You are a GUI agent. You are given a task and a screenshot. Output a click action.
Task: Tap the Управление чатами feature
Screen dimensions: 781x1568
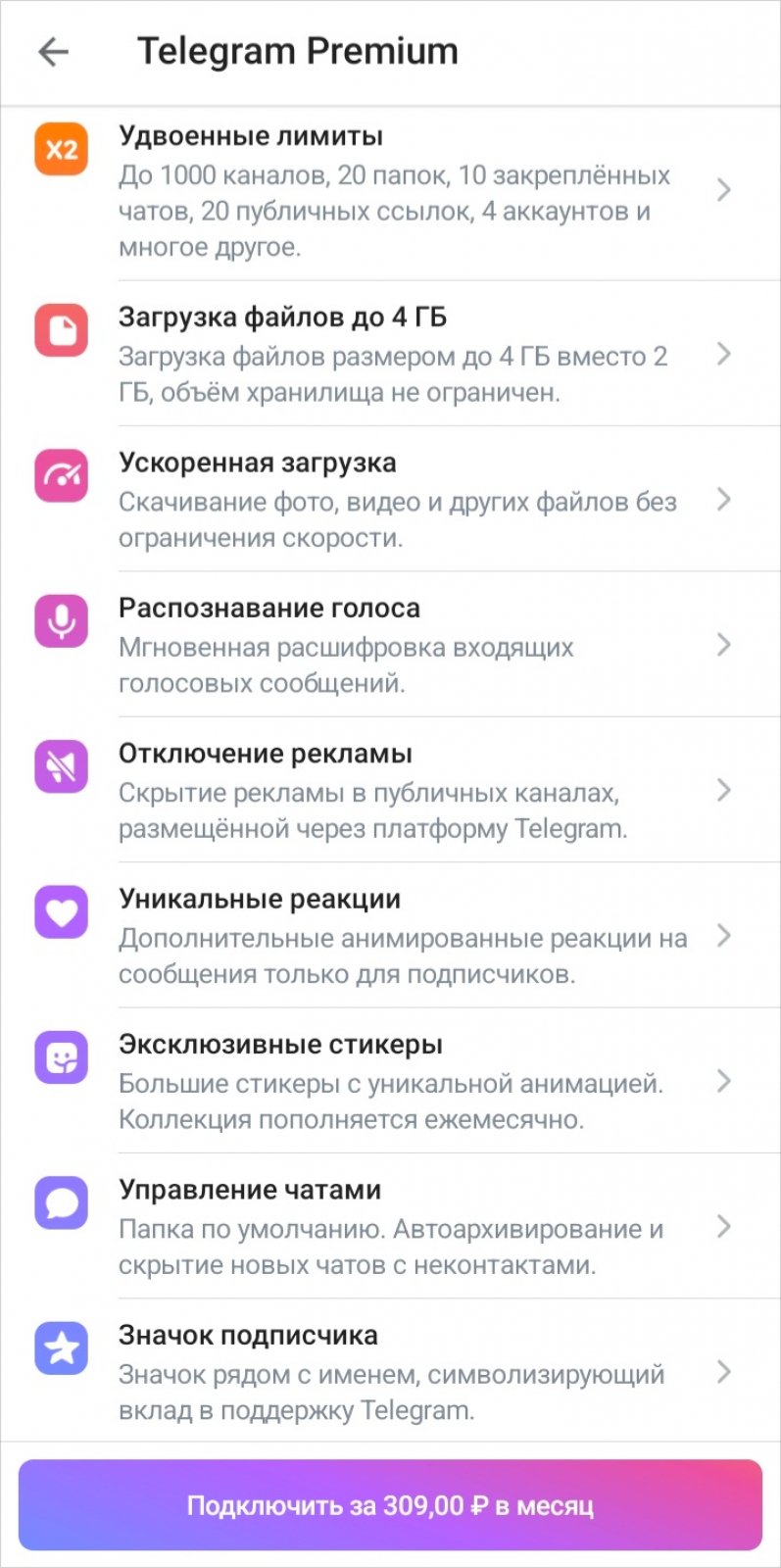pos(392,1226)
